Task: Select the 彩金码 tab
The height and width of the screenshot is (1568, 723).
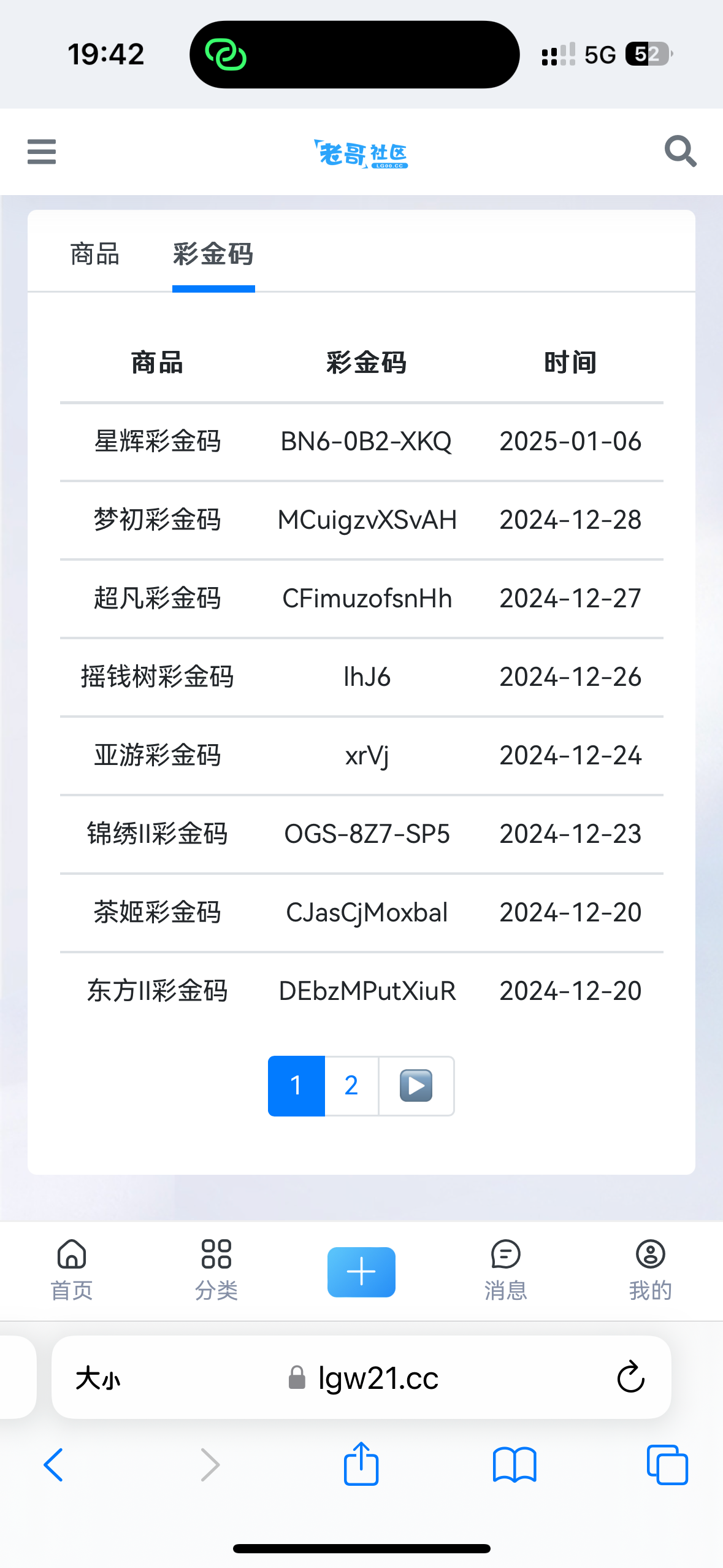Action: [213, 254]
